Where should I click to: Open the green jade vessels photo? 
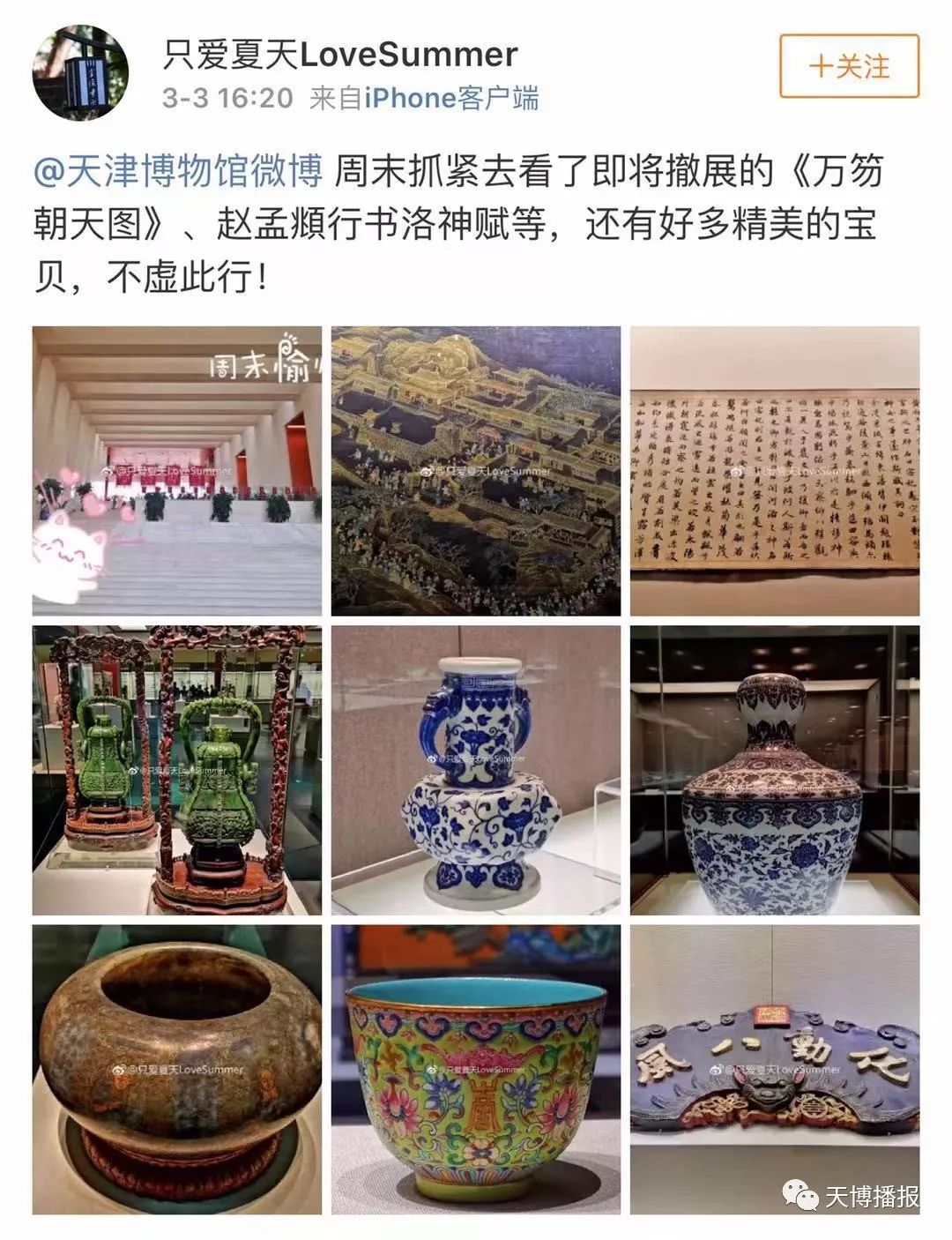176,767
